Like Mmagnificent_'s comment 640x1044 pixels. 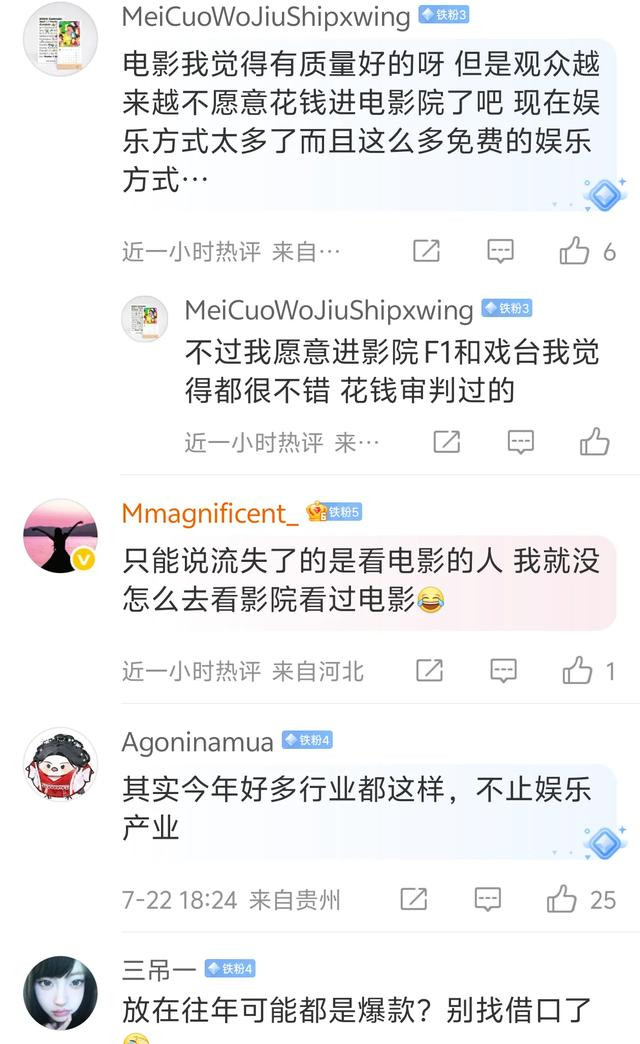578,670
